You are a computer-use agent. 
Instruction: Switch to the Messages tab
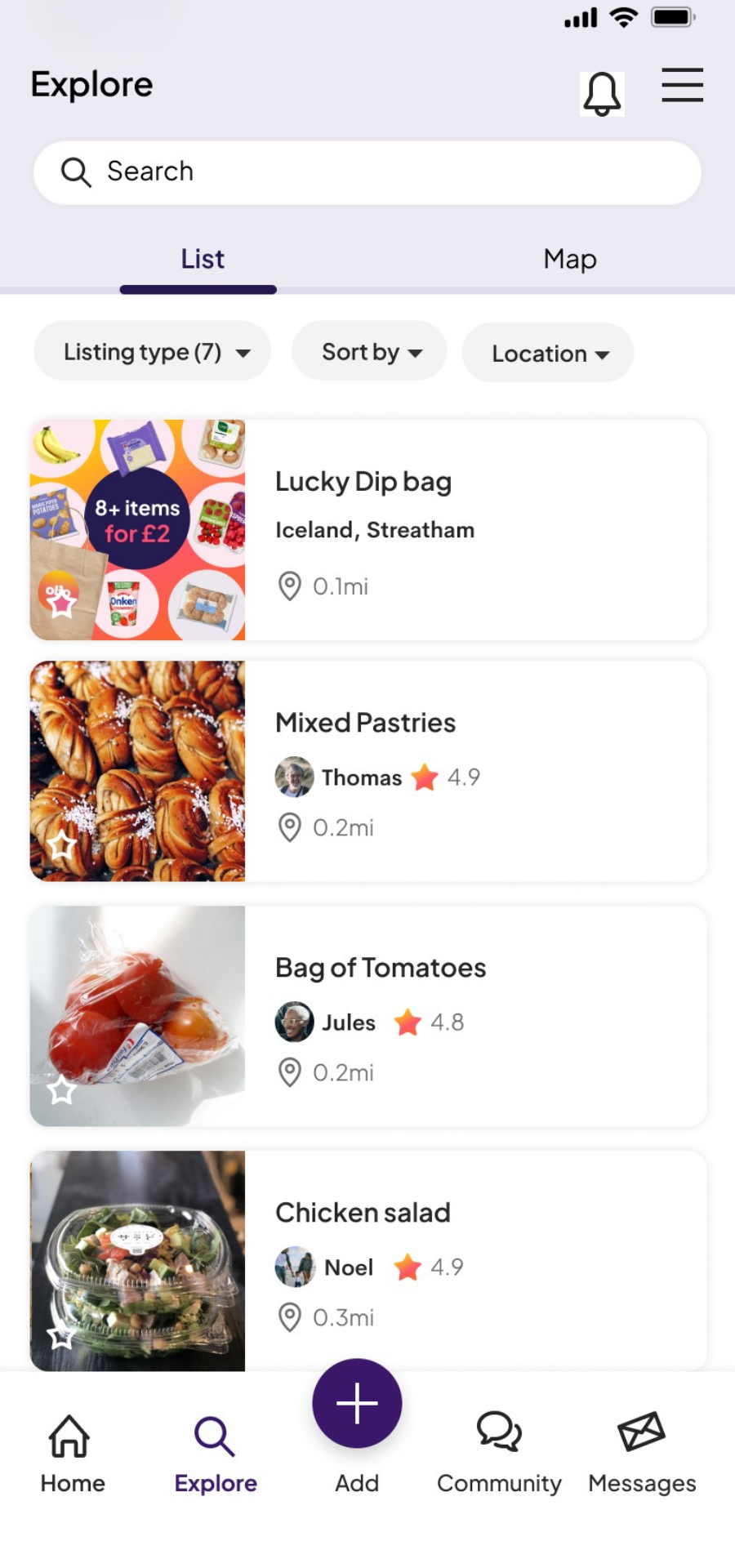[x=642, y=1454]
